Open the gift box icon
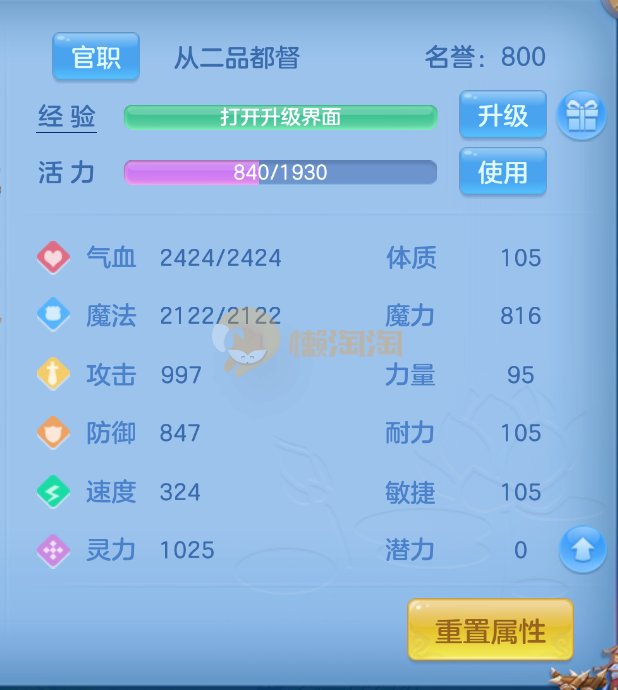 581,115
